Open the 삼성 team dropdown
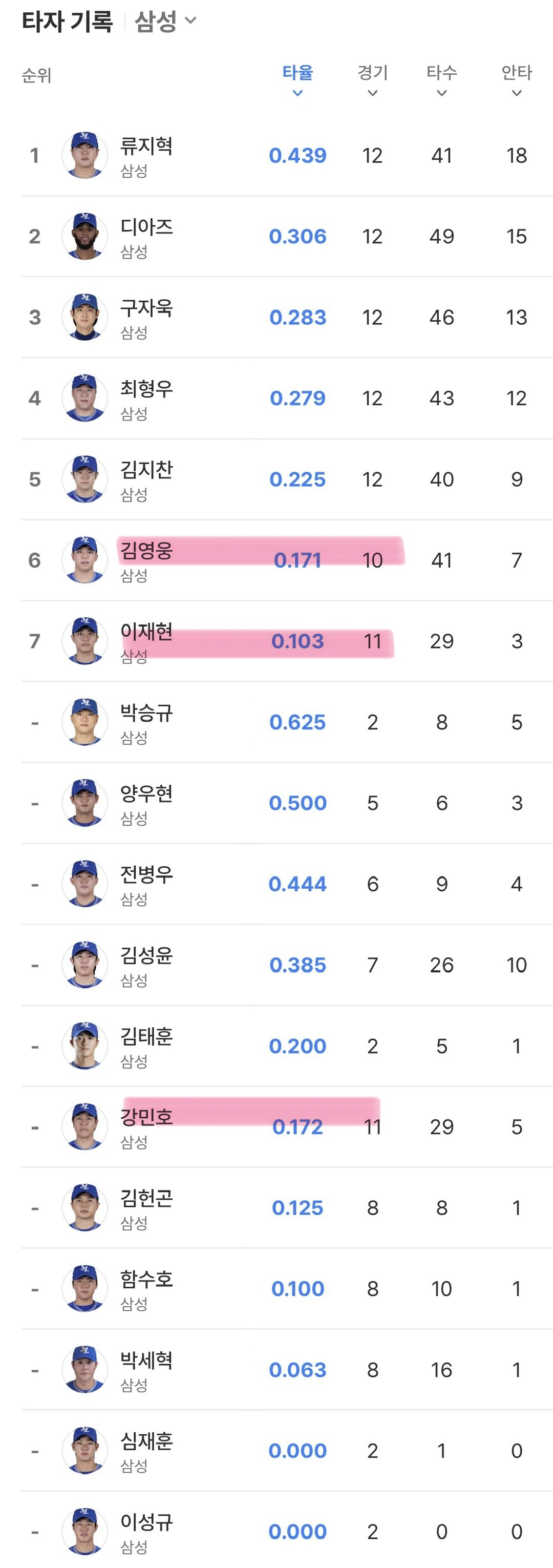The width and height of the screenshot is (553, 1568). [x=165, y=22]
